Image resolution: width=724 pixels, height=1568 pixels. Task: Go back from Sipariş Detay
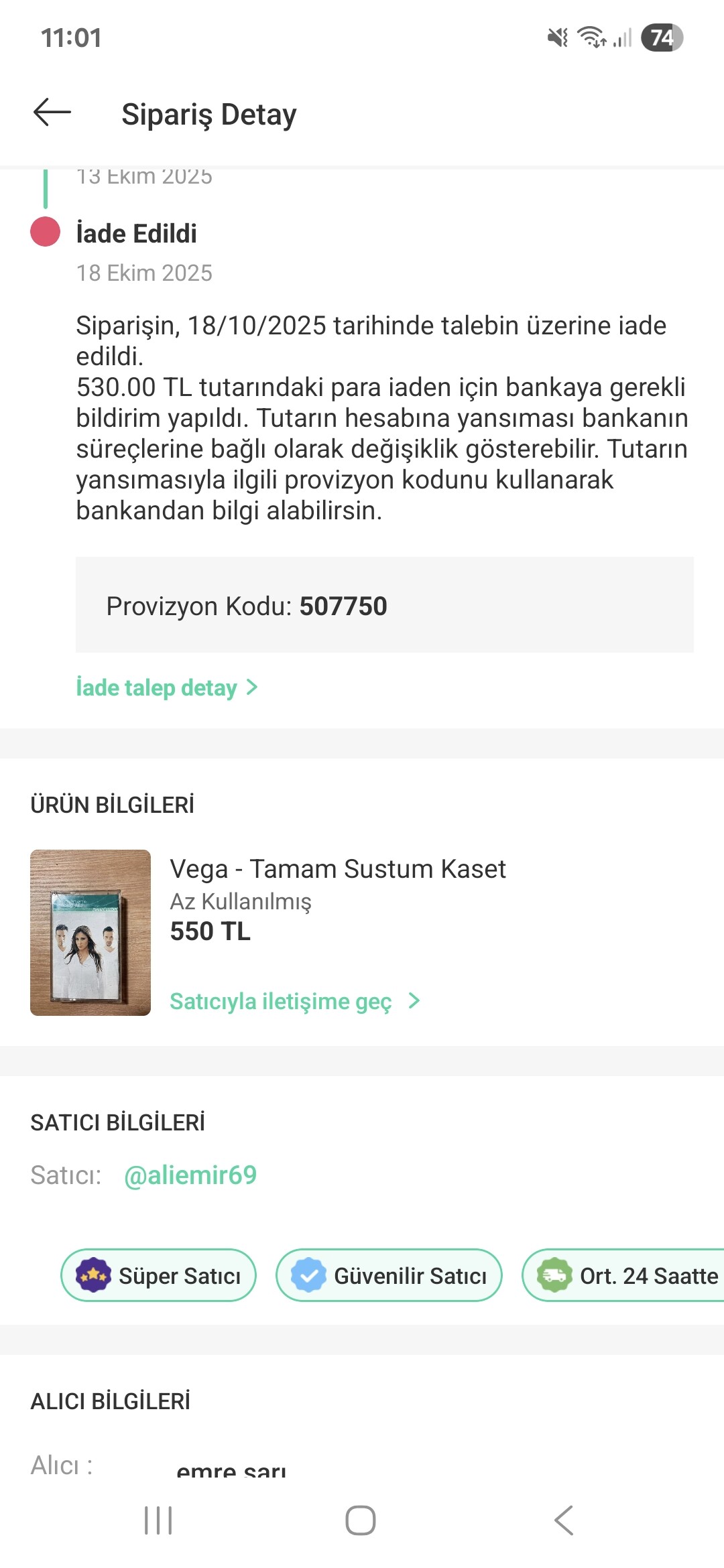point(52,113)
